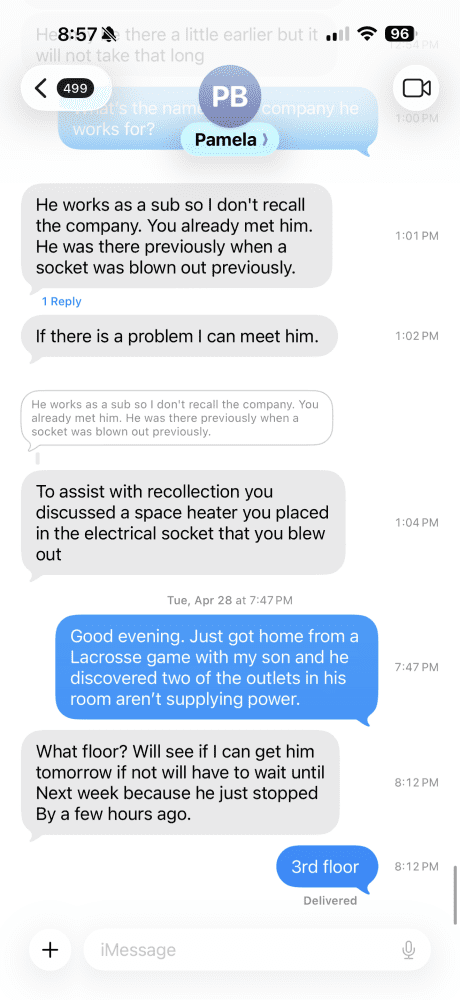Open the quoted reply about the sub
The height and width of the screenshot is (1000, 460).
point(177,418)
